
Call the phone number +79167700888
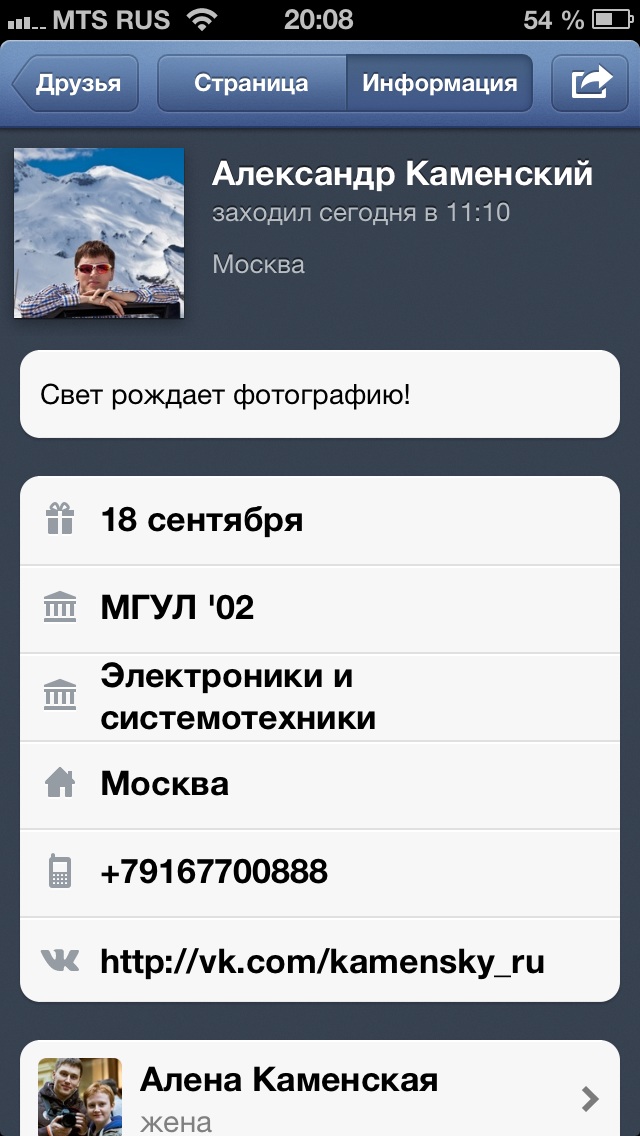tap(320, 873)
